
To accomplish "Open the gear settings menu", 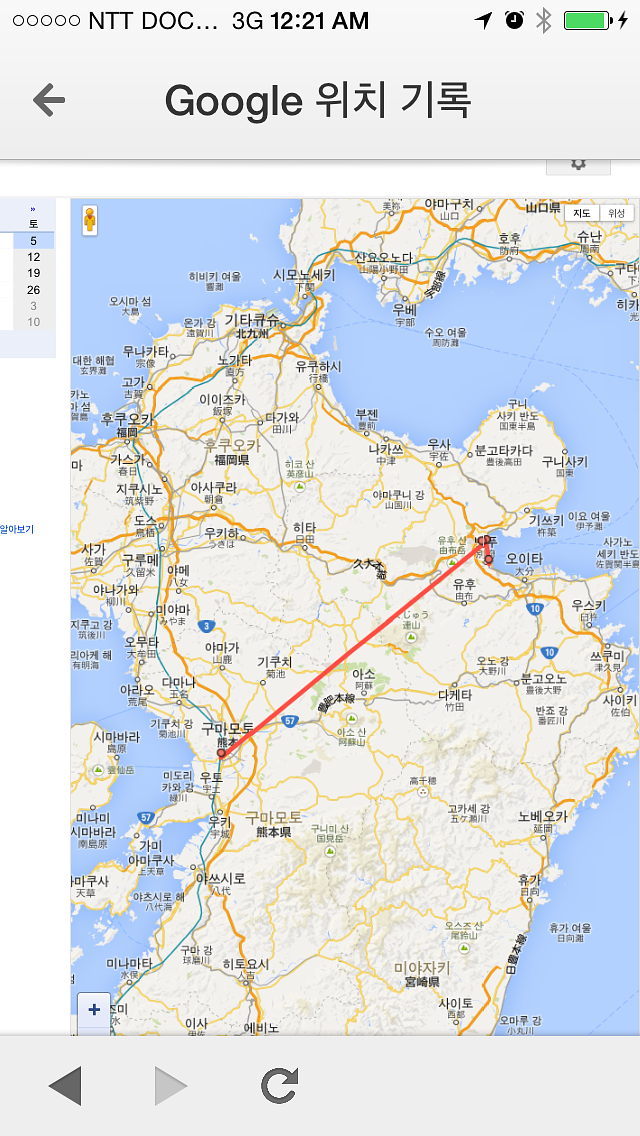I will pyautogui.click(x=577, y=165).
